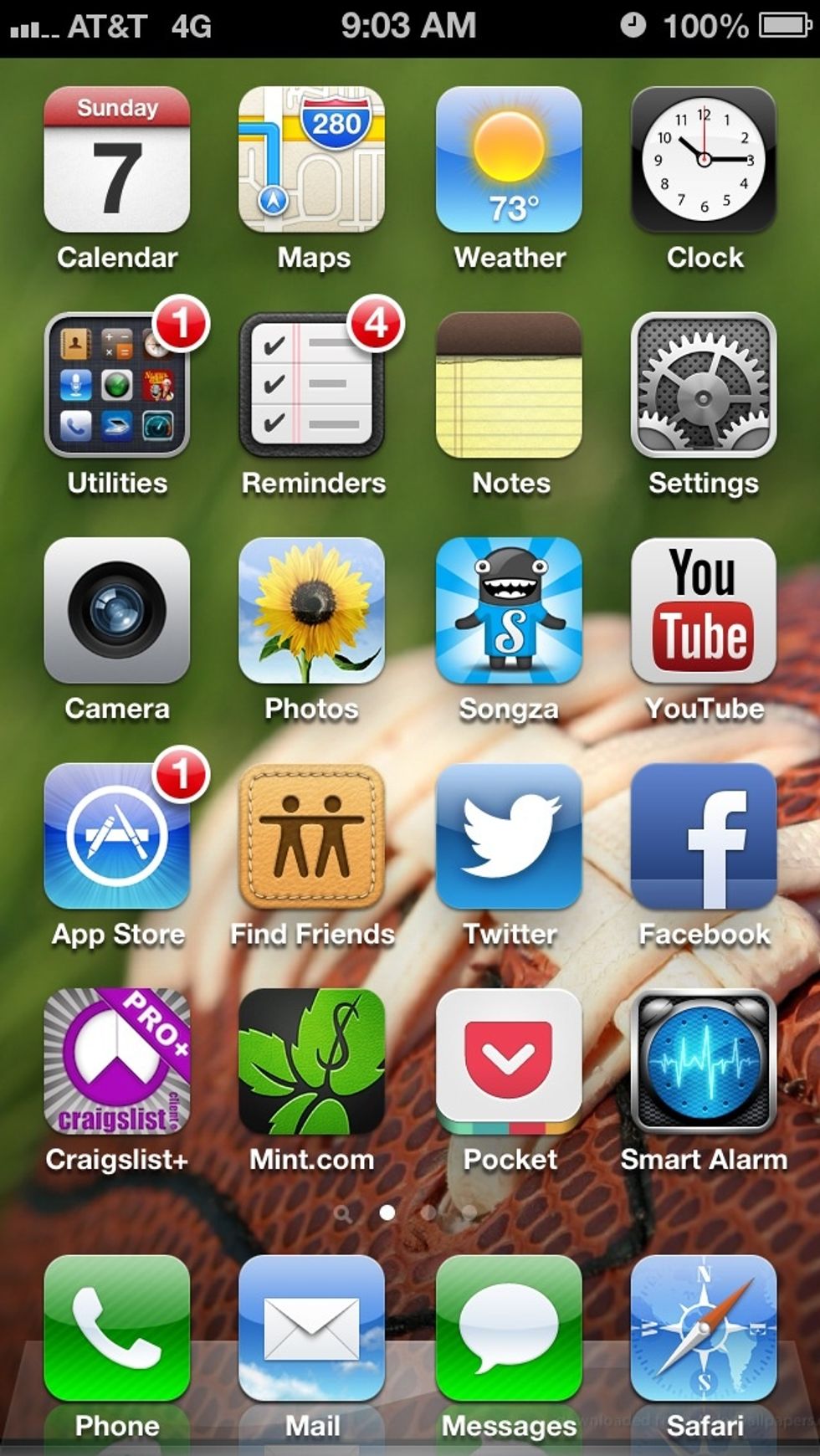Open the Calendar app
The width and height of the screenshot is (820, 1456).
[x=117, y=160]
